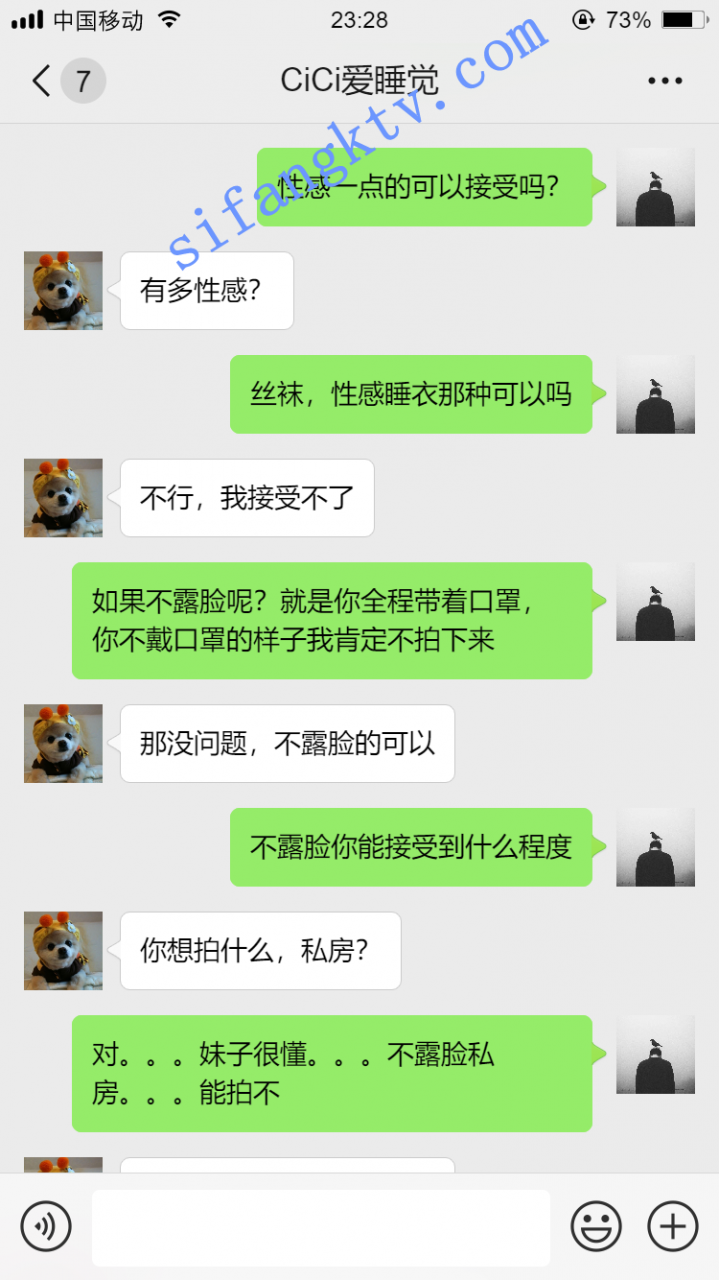Go back to the chat list
The height and width of the screenshot is (1280, 719).
tap(42, 81)
